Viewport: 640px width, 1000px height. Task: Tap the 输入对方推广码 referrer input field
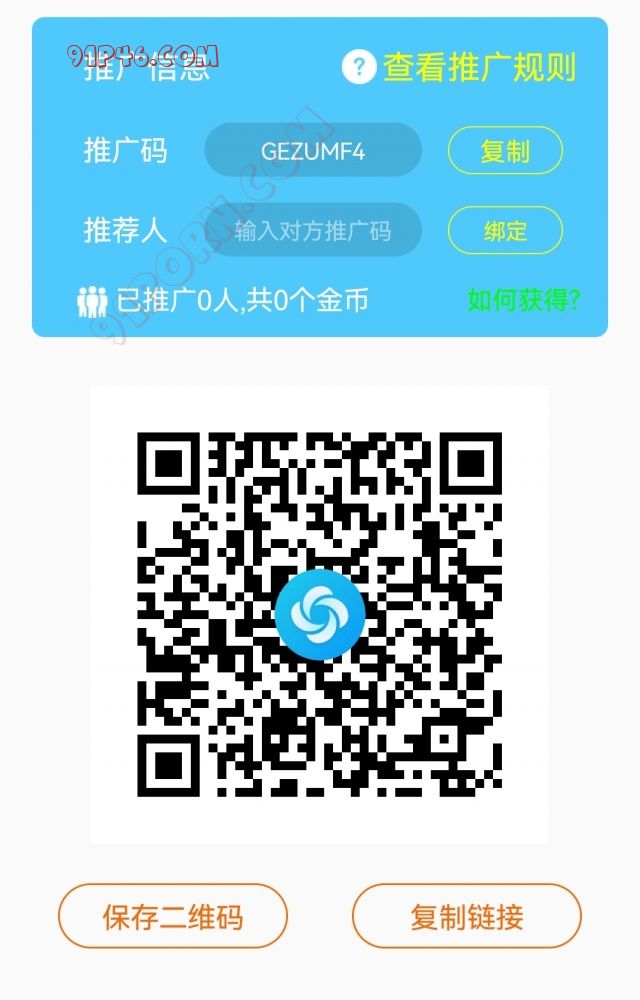coord(313,231)
